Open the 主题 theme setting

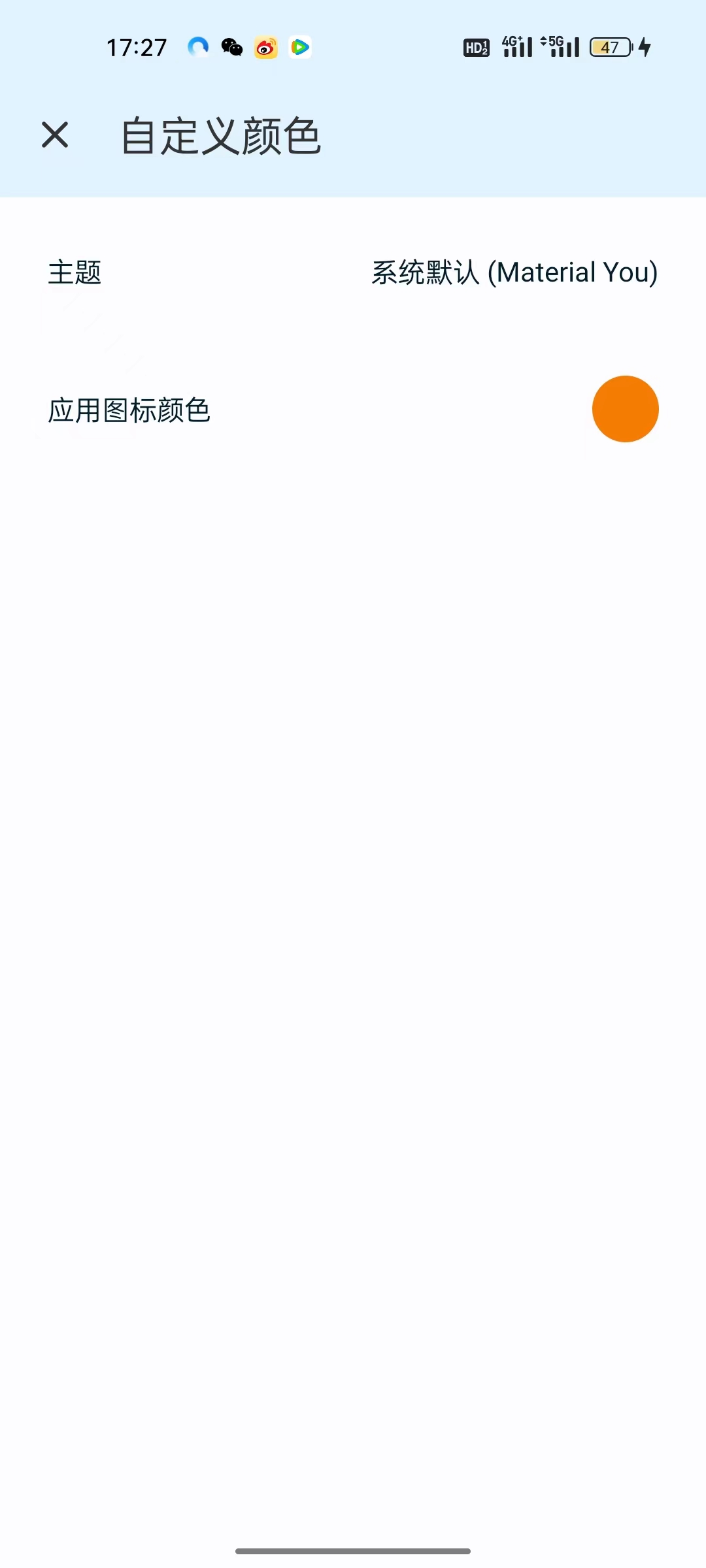(x=353, y=272)
